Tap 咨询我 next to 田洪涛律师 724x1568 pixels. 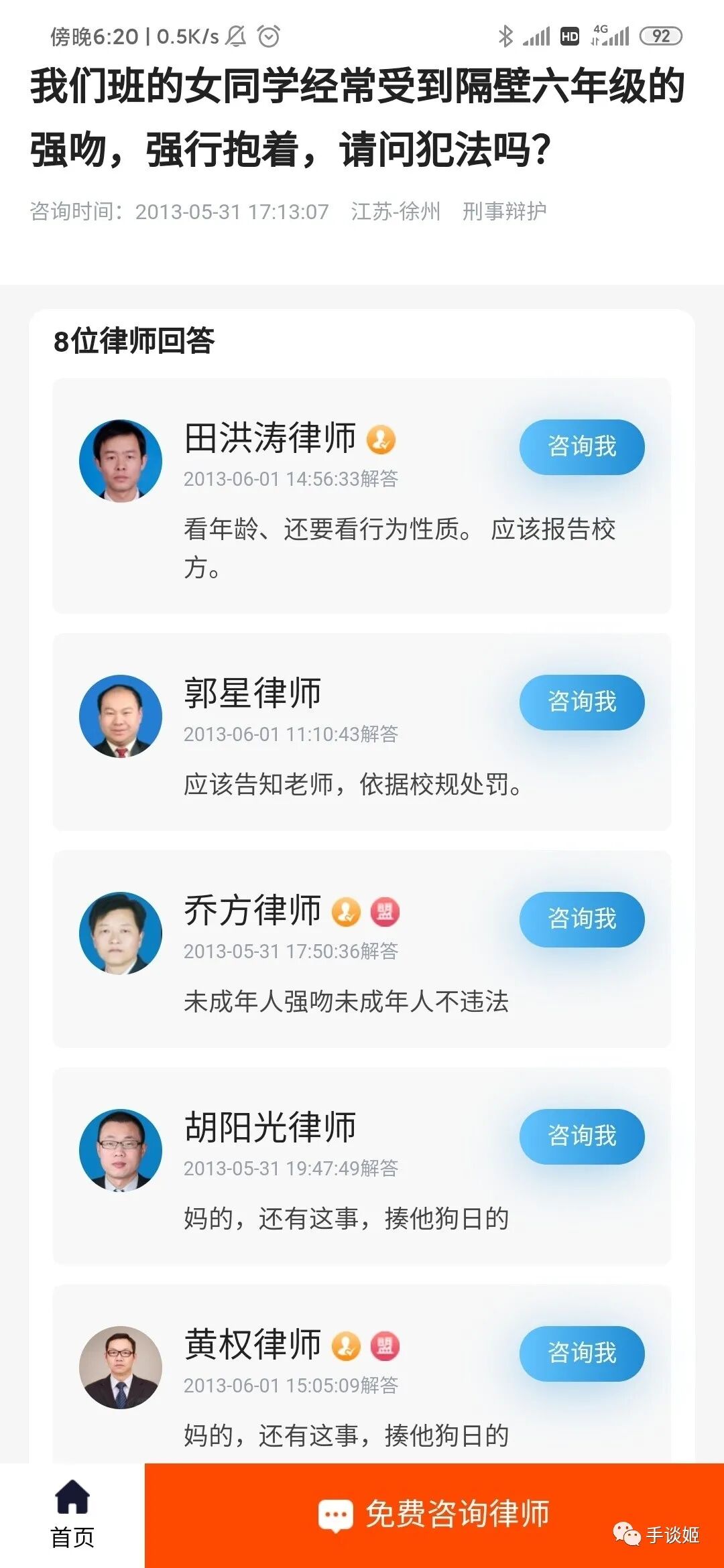[582, 447]
